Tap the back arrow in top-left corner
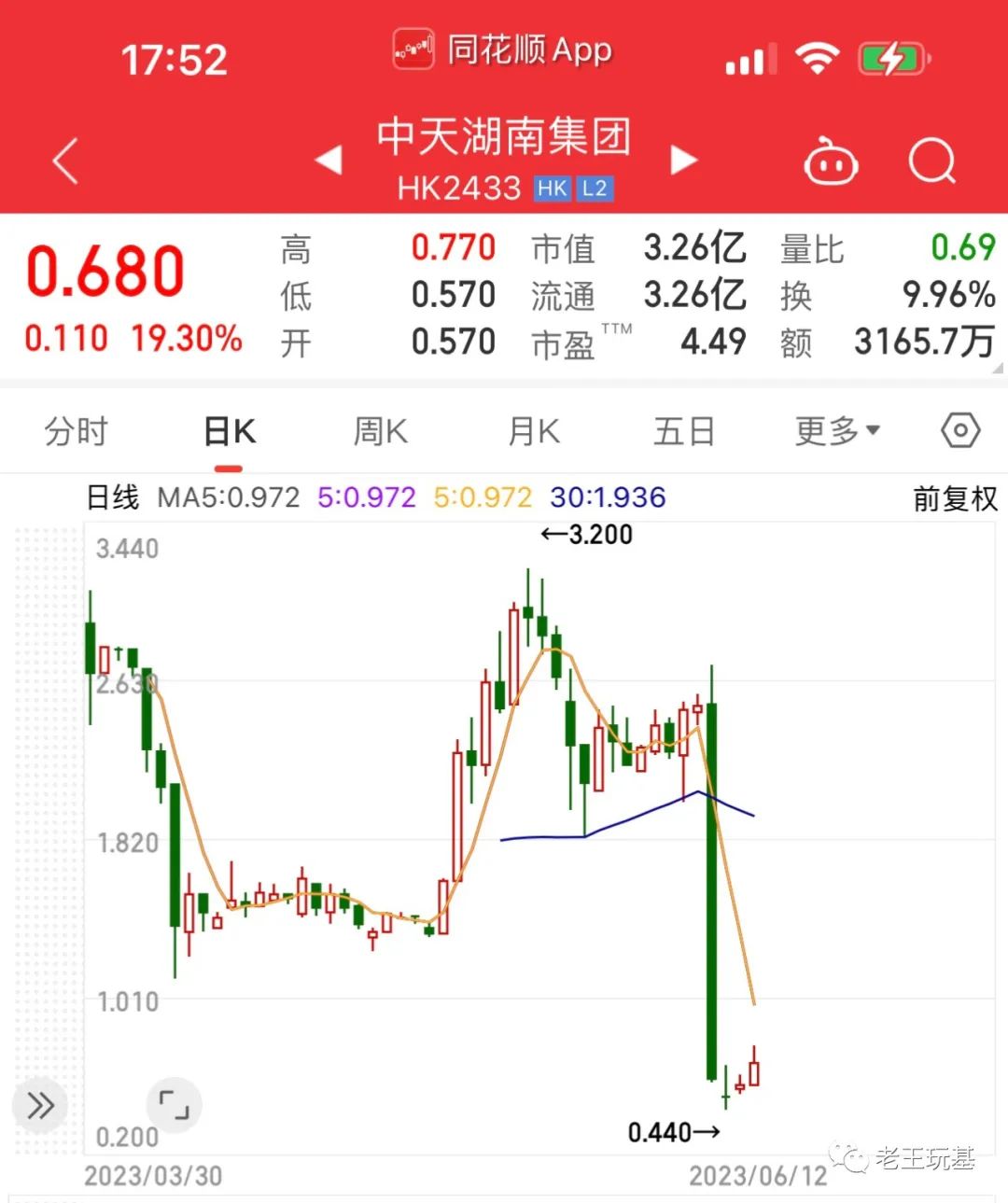1008x1203 pixels. pos(64,161)
